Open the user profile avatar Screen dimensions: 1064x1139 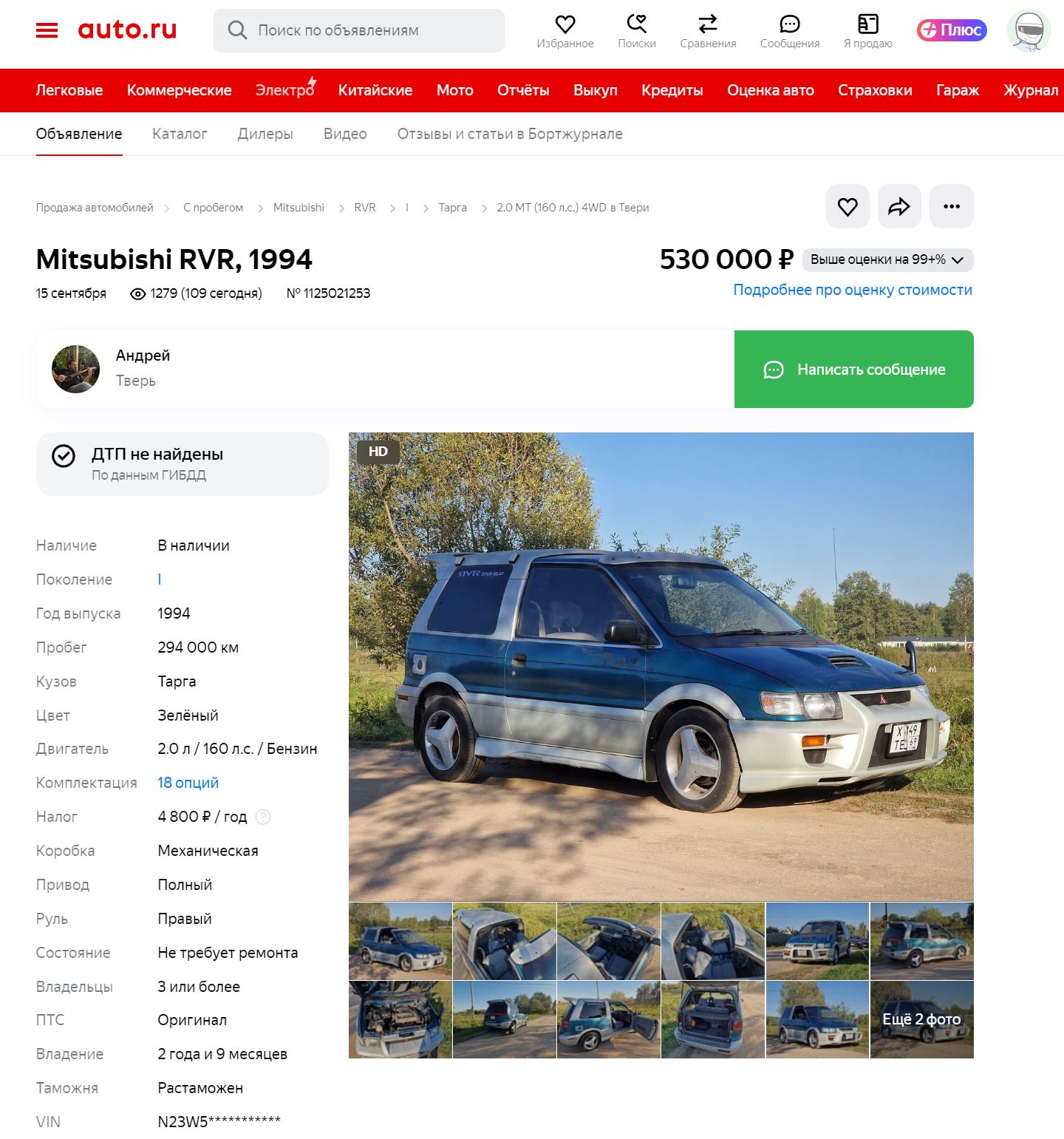pyautogui.click(x=1029, y=31)
